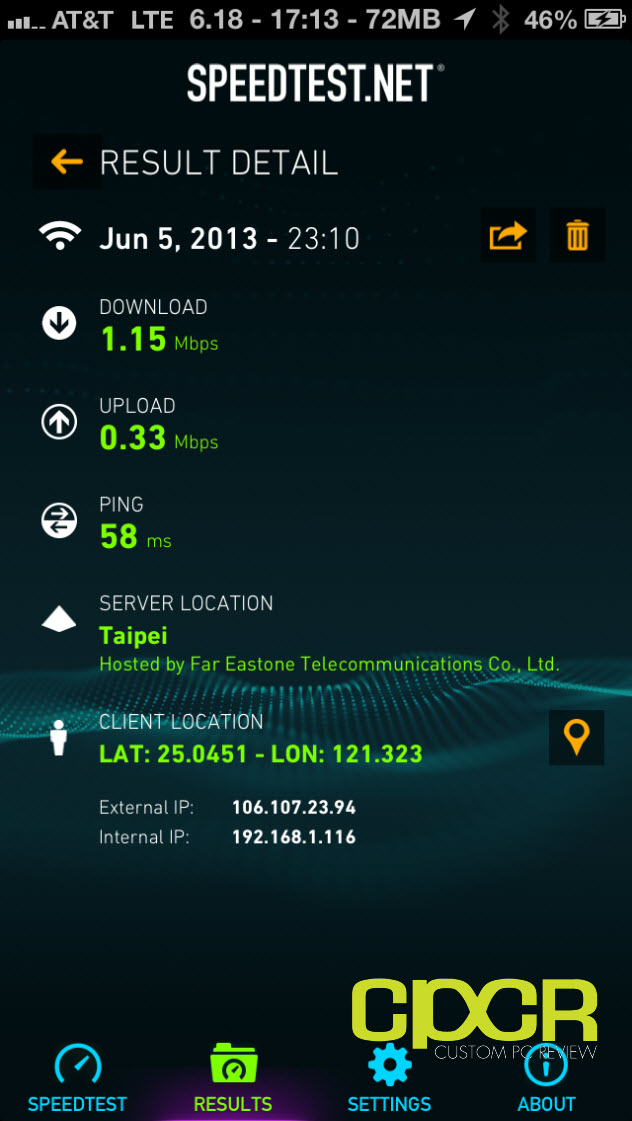Screen dimensions: 632x1121
Task: Open the Settings tab
Action: point(389,1079)
